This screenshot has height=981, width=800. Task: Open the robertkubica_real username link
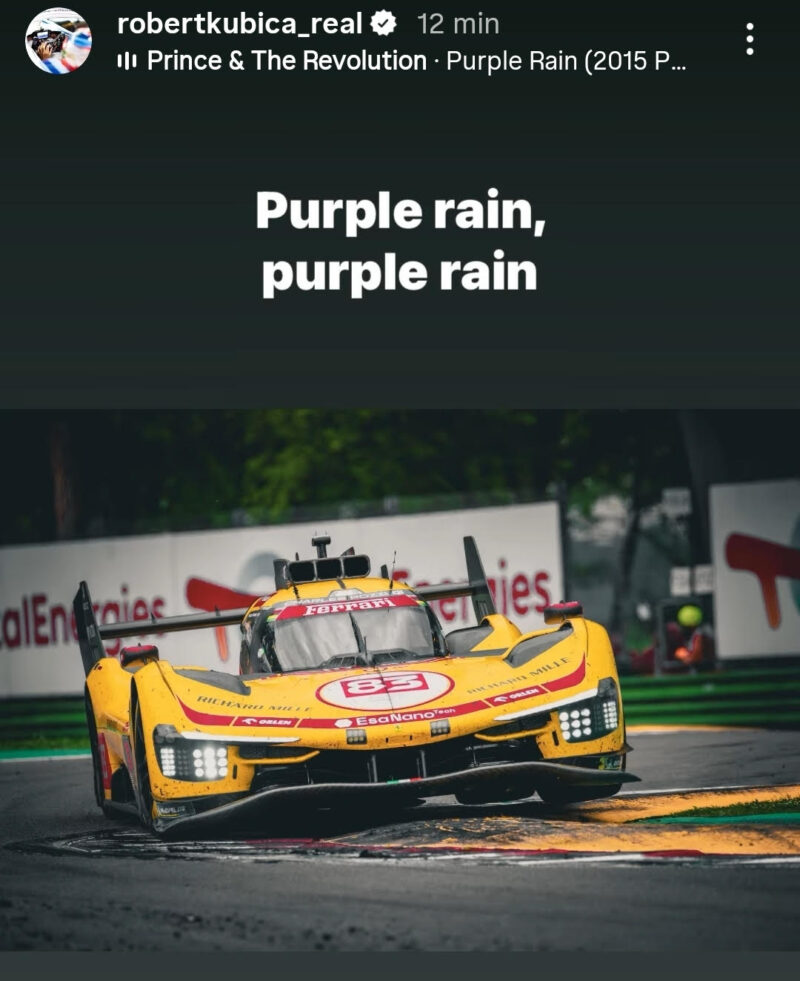[239, 23]
